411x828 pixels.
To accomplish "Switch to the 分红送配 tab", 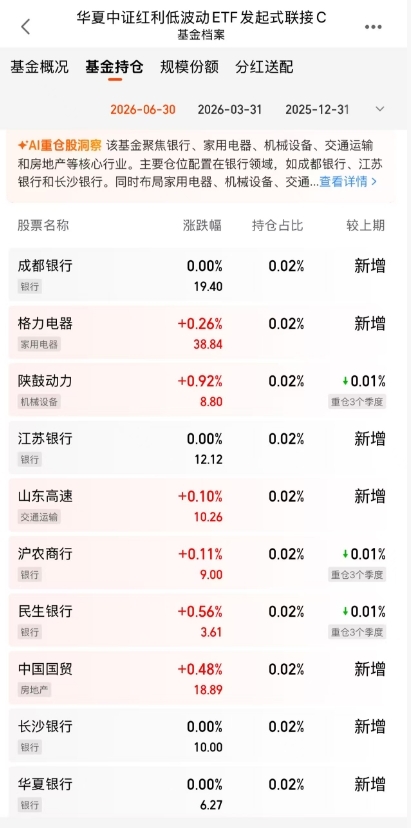I will click(264, 67).
